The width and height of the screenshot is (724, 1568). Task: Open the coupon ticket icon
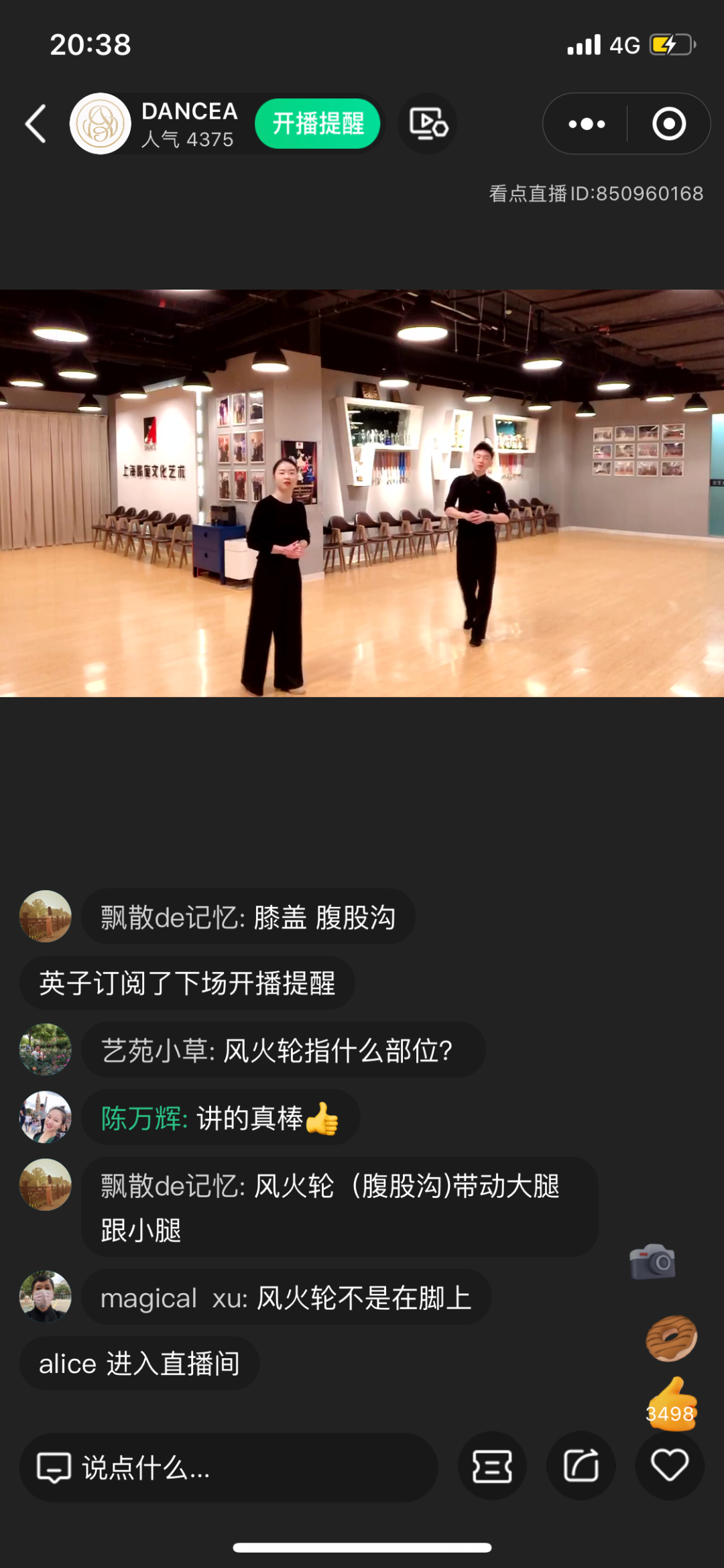tap(492, 1466)
